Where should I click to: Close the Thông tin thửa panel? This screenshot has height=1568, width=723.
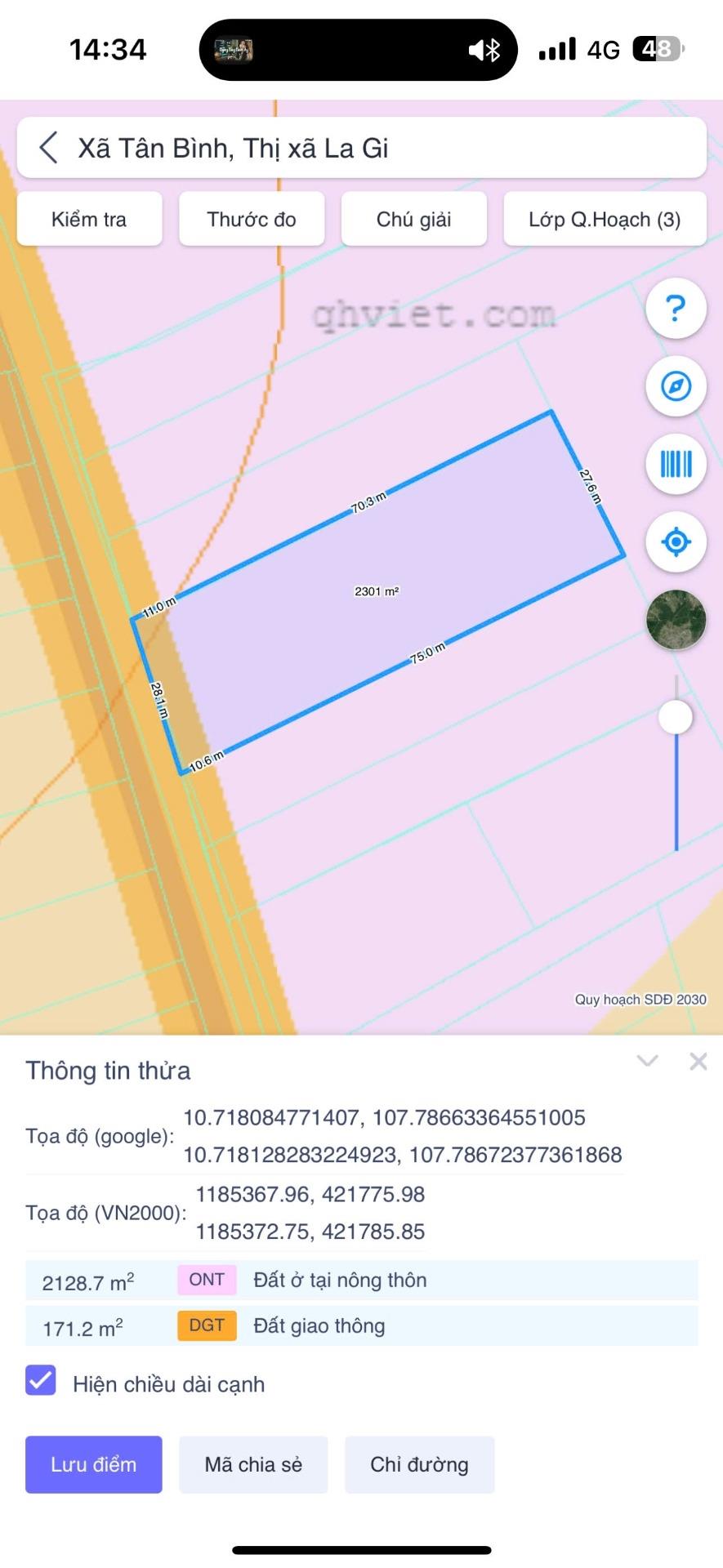pos(698,1061)
